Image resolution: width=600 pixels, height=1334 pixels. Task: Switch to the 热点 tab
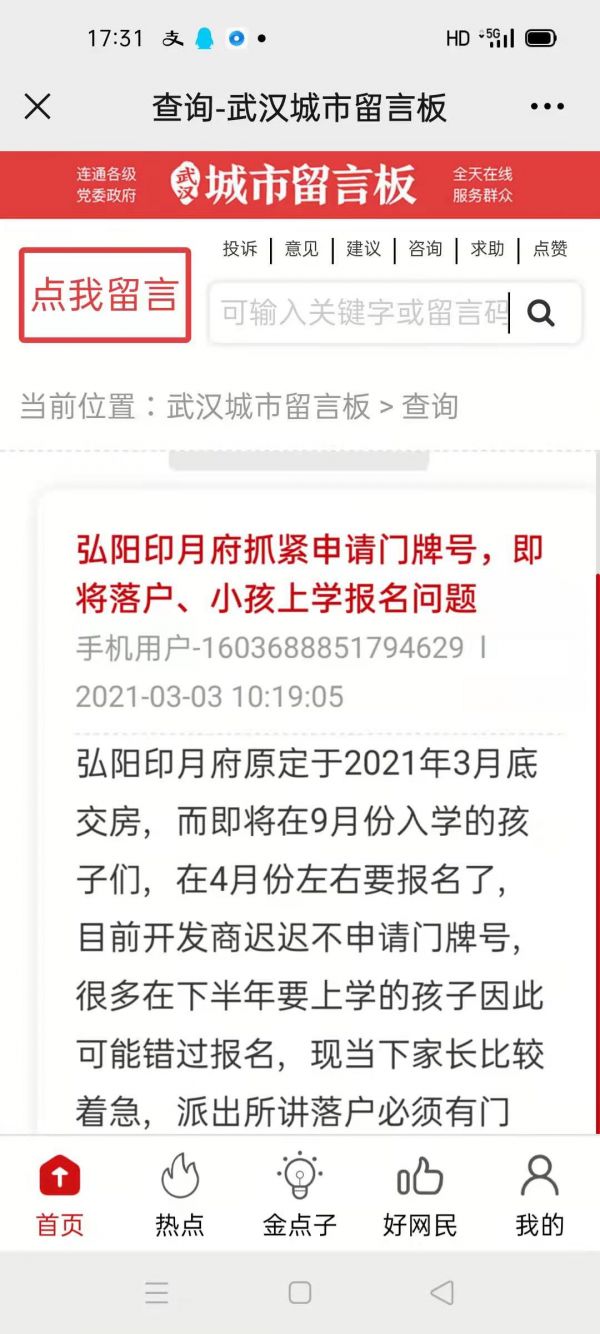pyautogui.click(x=180, y=1194)
